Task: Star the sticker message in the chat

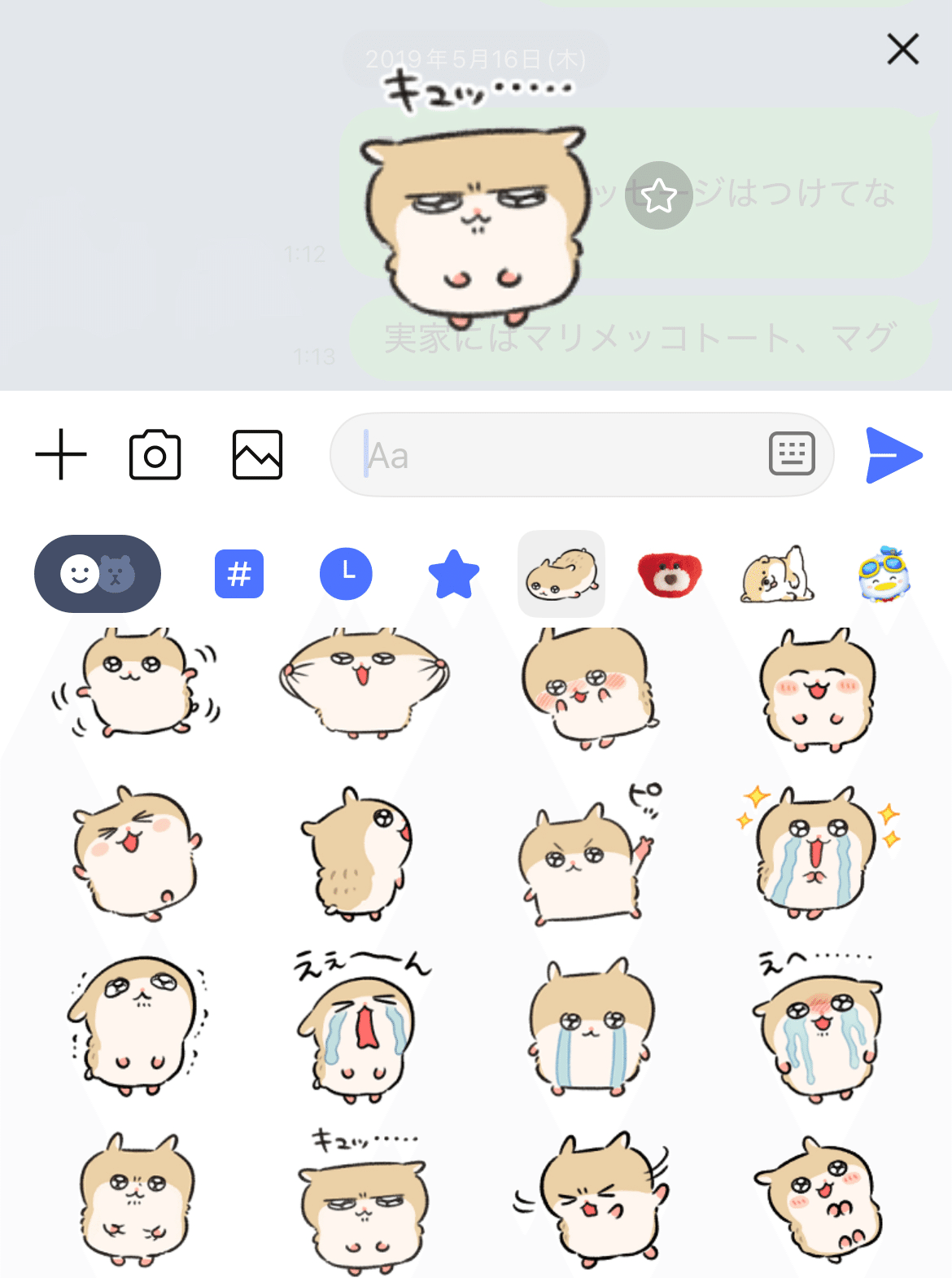Action: [x=658, y=194]
